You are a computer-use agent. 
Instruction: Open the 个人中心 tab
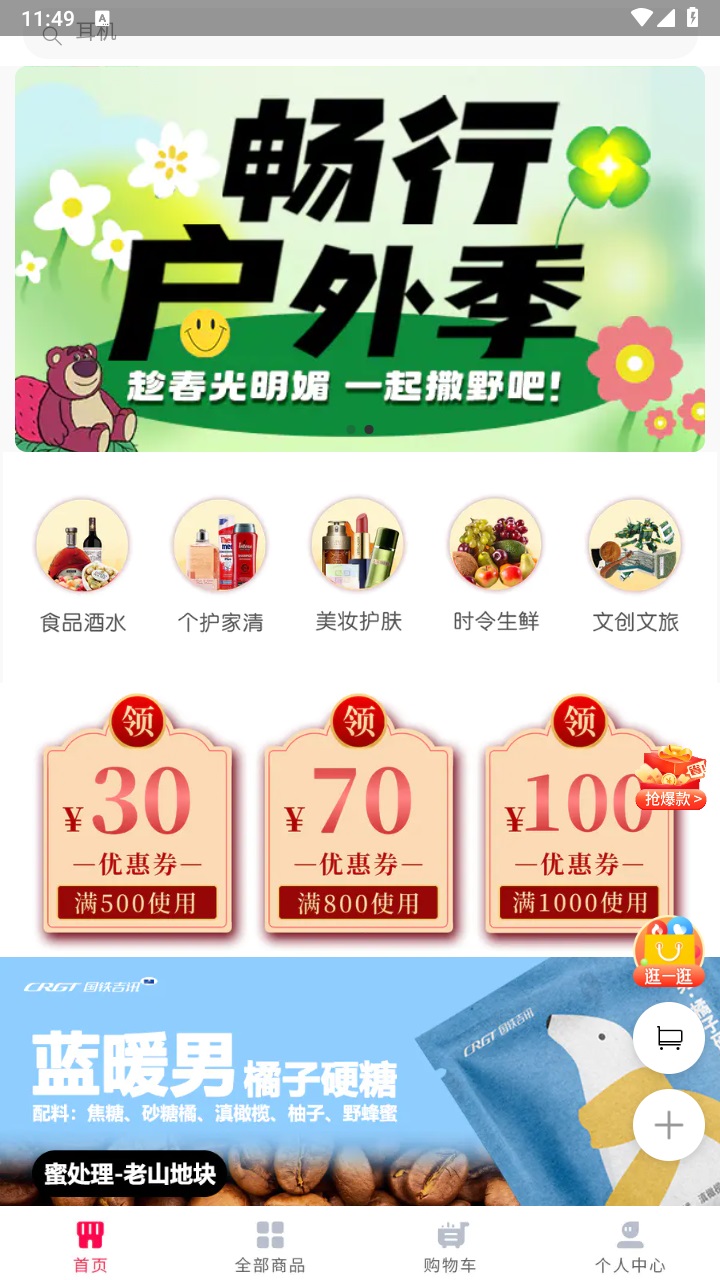pyautogui.click(x=630, y=1246)
